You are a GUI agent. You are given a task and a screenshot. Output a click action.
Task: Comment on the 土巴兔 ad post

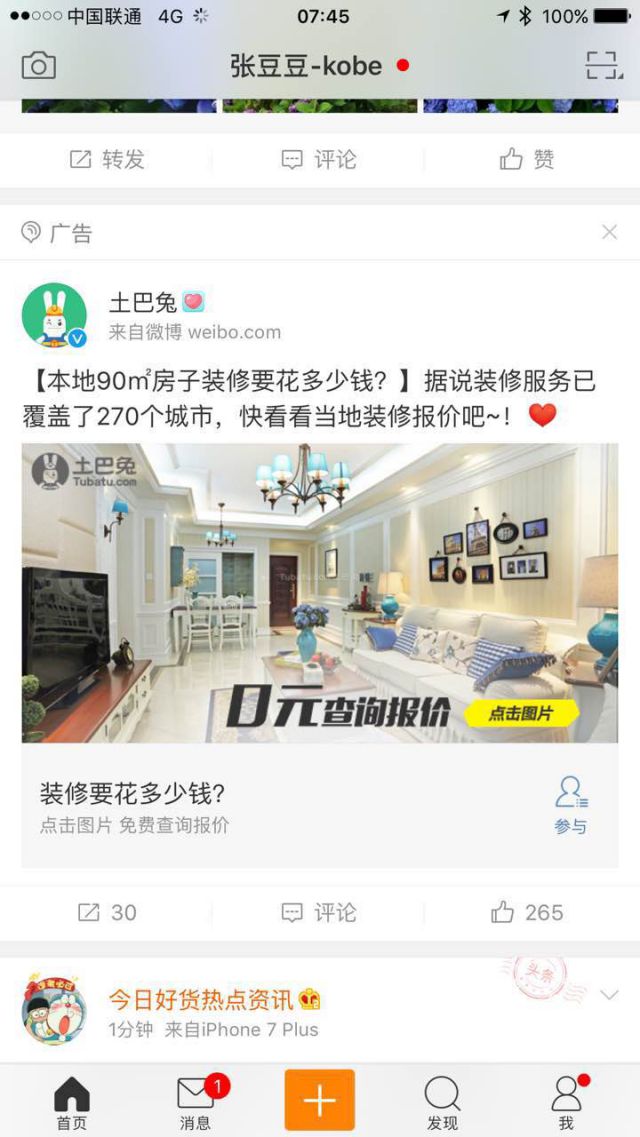click(x=319, y=912)
